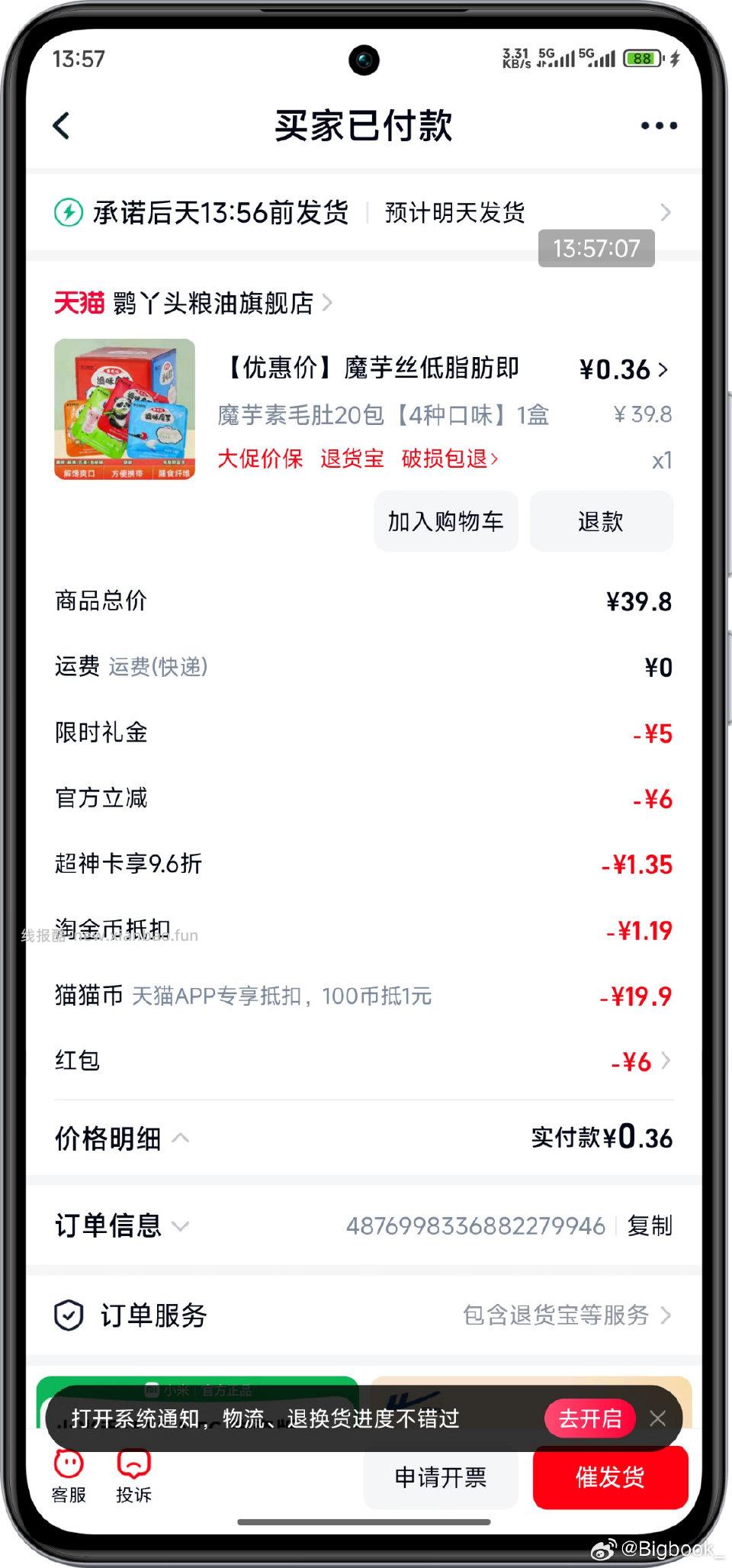The height and width of the screenshot is (1568, 732).
Task: Open 鹦丫头粮油旗舰店 store page
Action: (x=213, y=303)
